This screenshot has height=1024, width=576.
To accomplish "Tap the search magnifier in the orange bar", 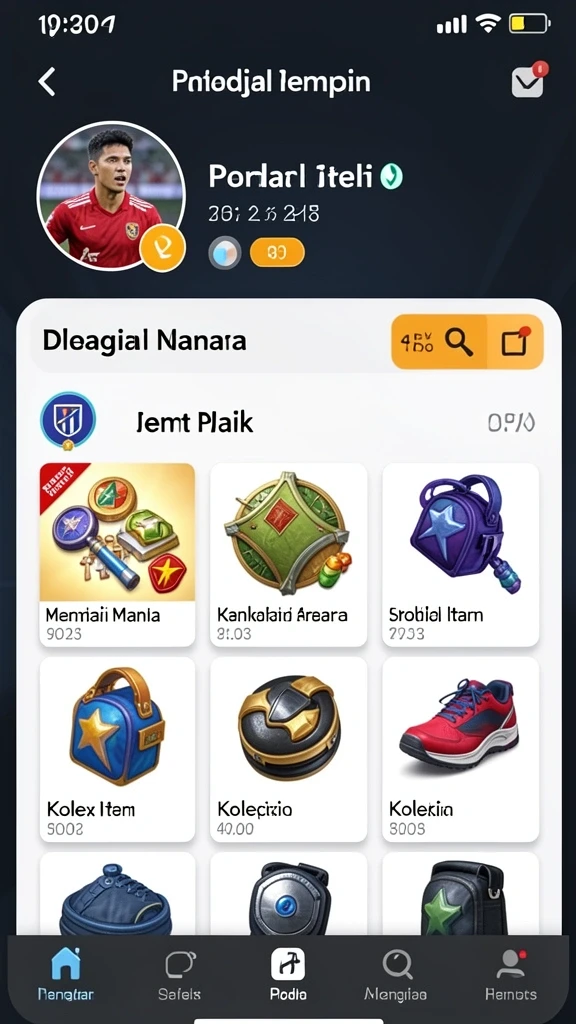I will [x=458, y=342].
